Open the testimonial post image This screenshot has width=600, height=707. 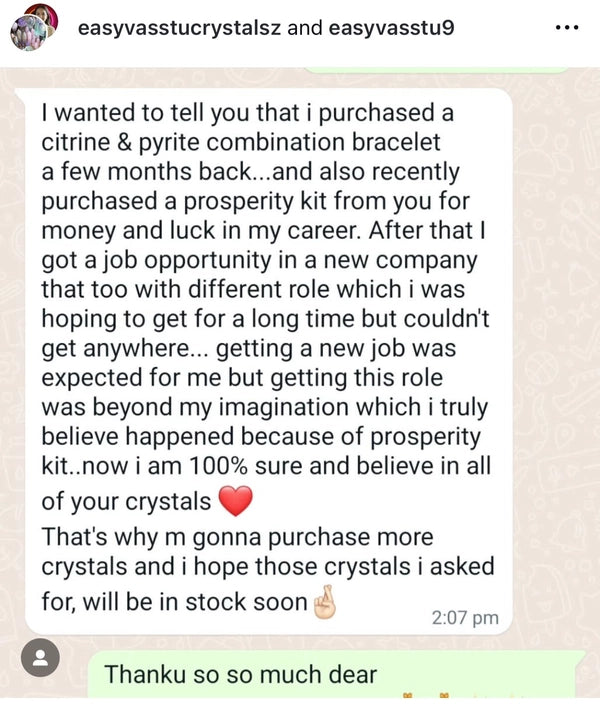point(300,380)
